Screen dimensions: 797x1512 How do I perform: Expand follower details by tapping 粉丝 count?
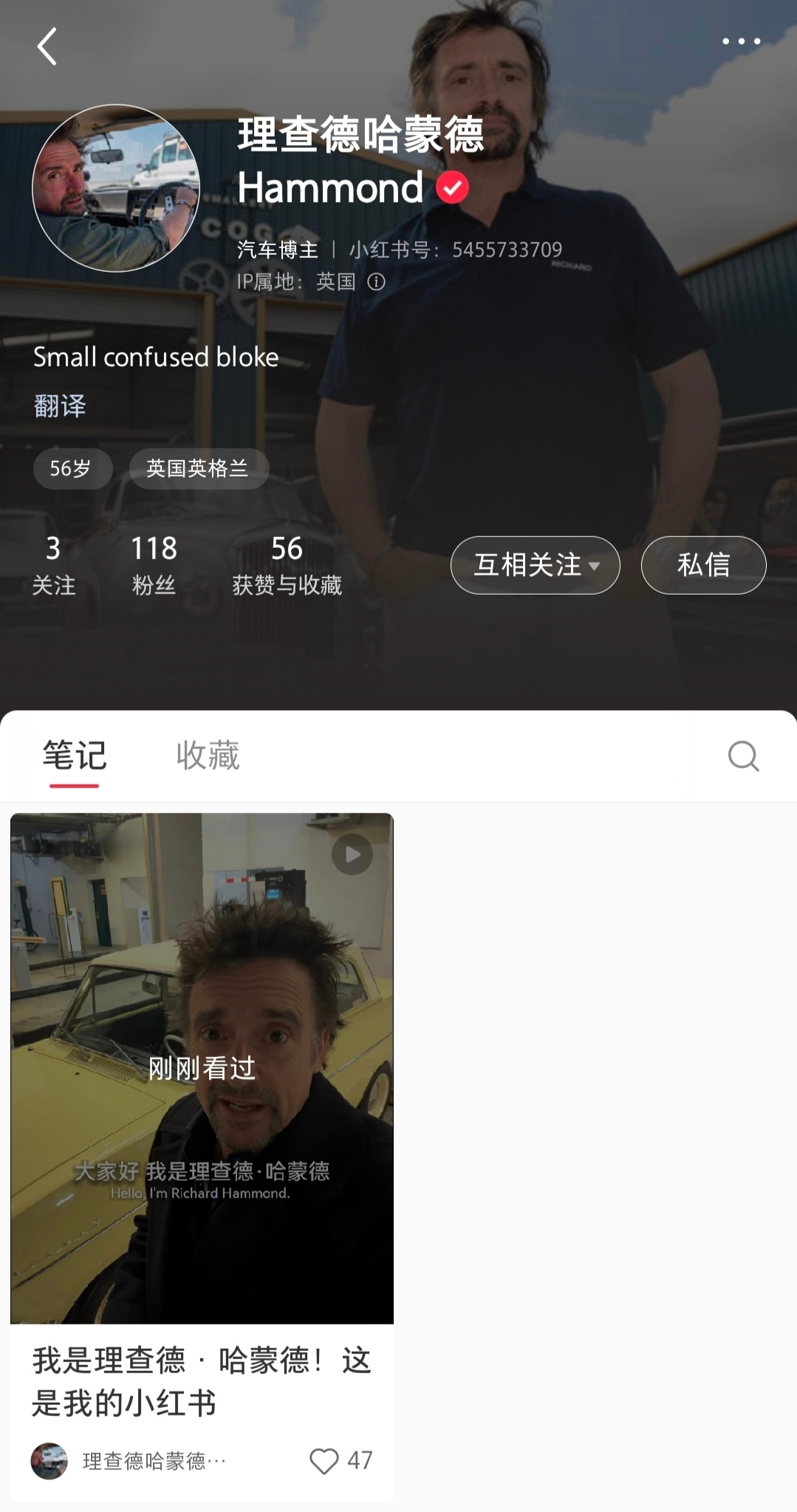(x=153, y=564)
